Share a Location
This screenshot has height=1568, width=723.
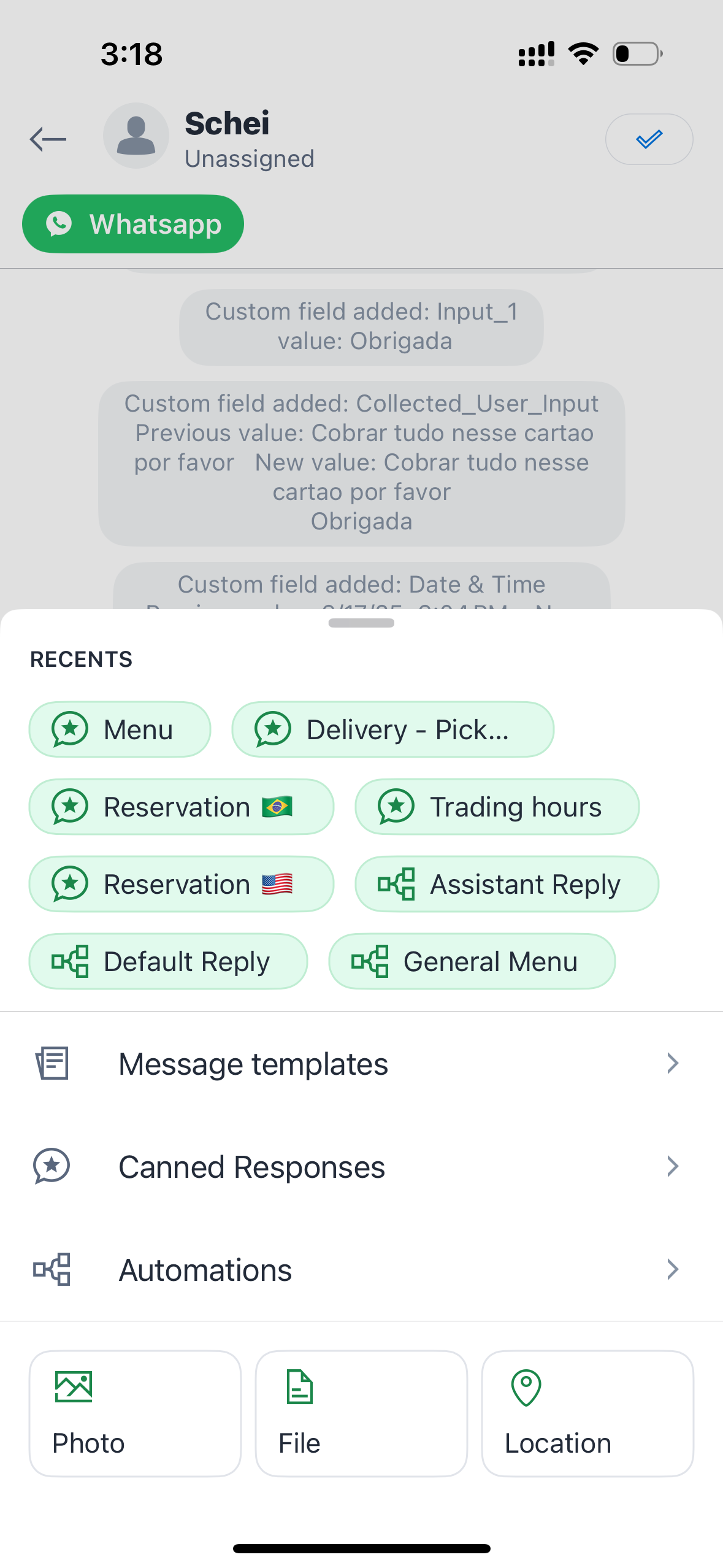coord(587,1413)
